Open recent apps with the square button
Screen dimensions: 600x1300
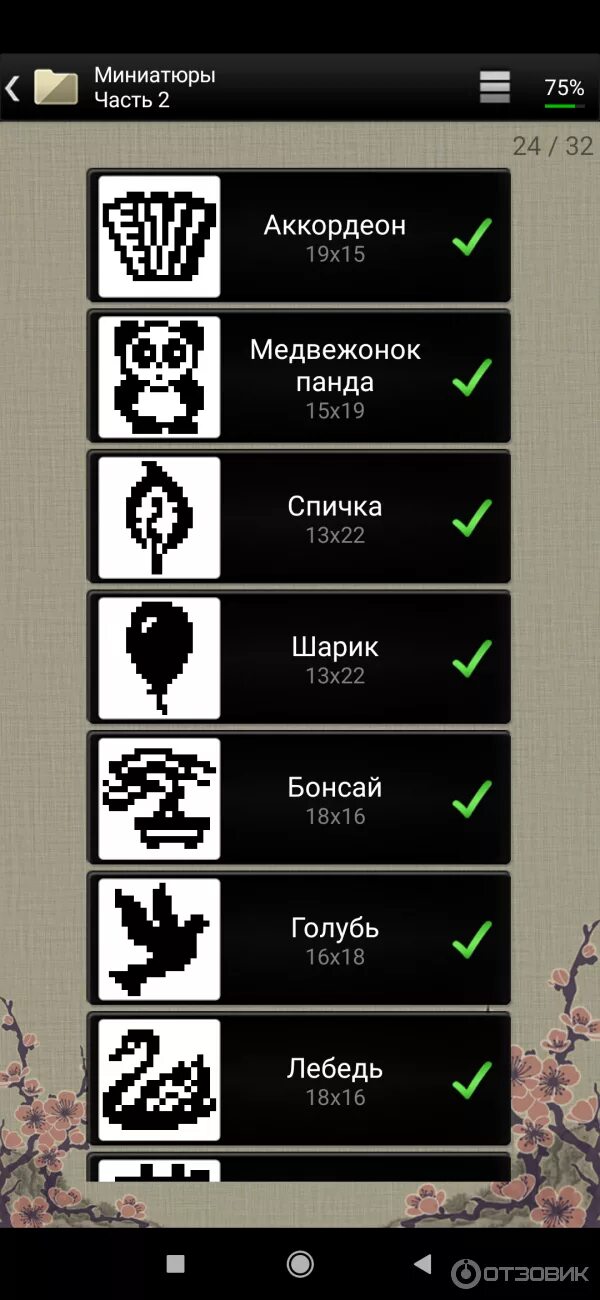pos(175,1264)
